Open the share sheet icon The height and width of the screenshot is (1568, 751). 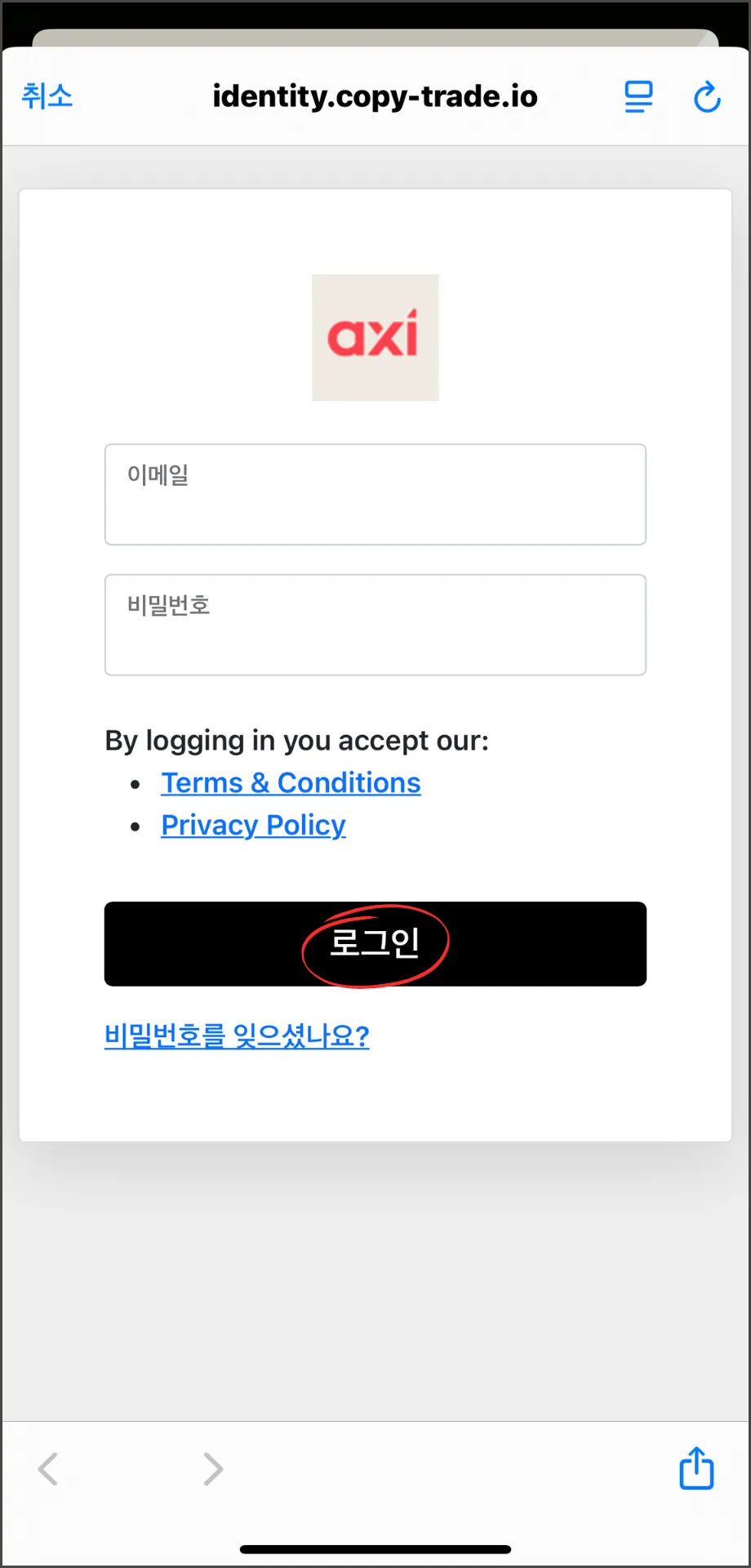pyautogui.click(x=696, y=1468)
